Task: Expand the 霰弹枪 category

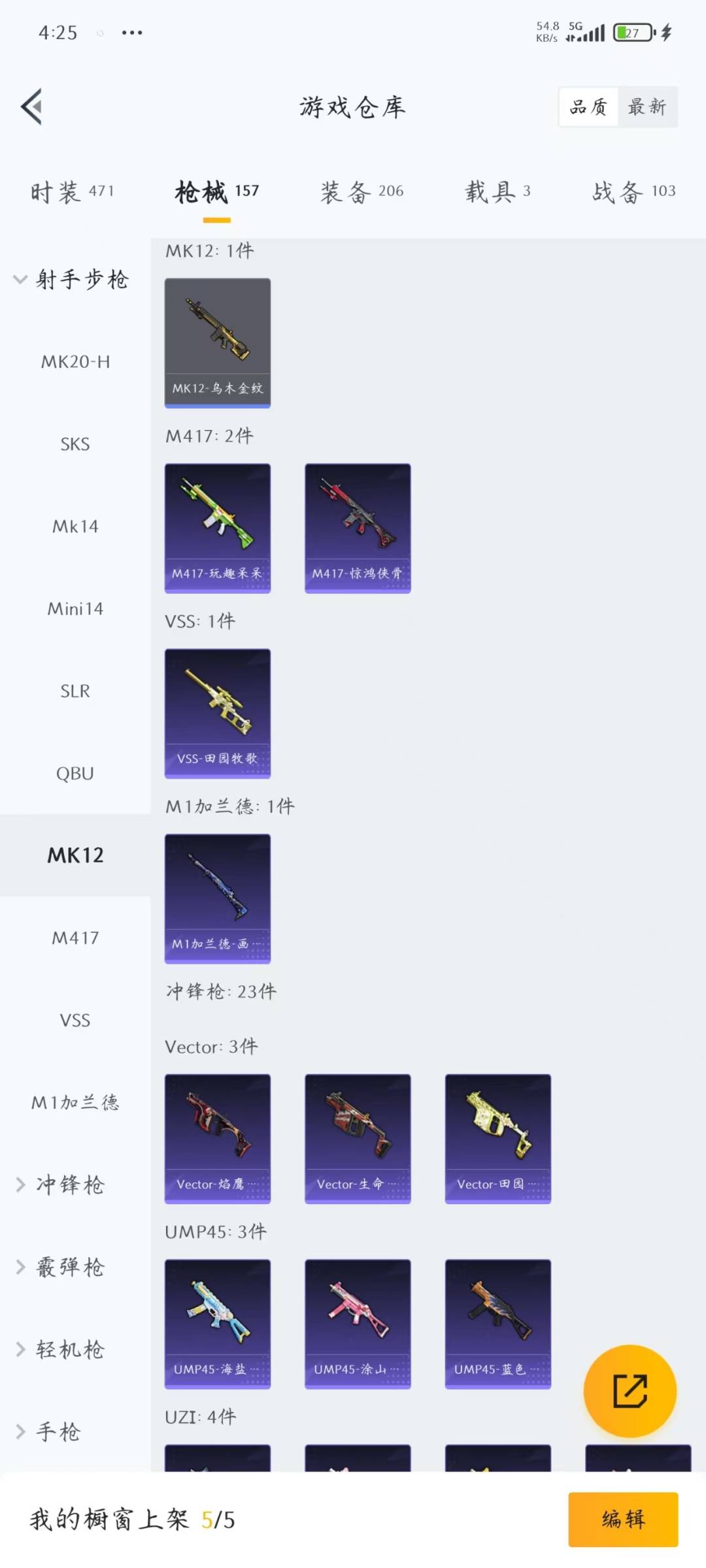Action: coord(69,1267)
